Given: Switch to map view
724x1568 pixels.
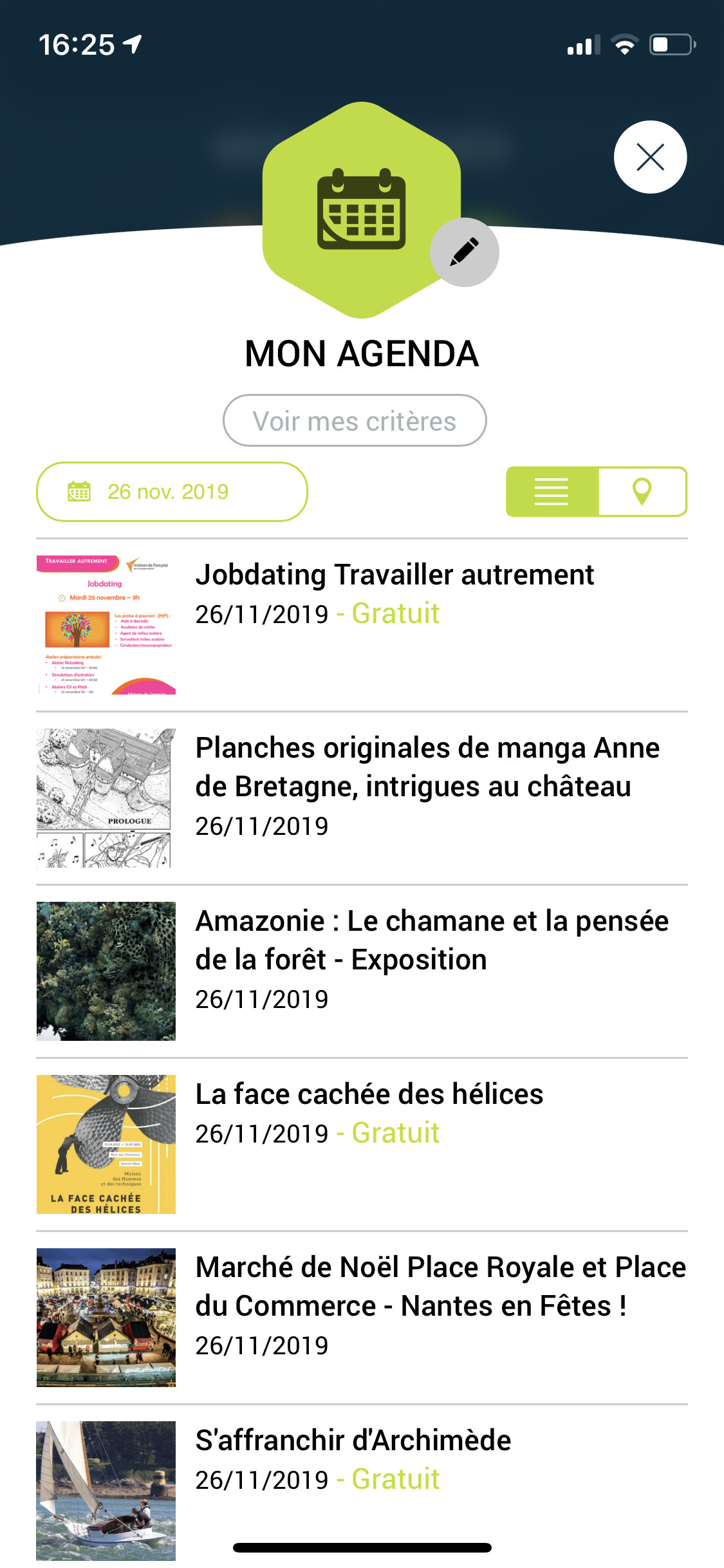Looking at the screenshot, I should tap(642, 492).
